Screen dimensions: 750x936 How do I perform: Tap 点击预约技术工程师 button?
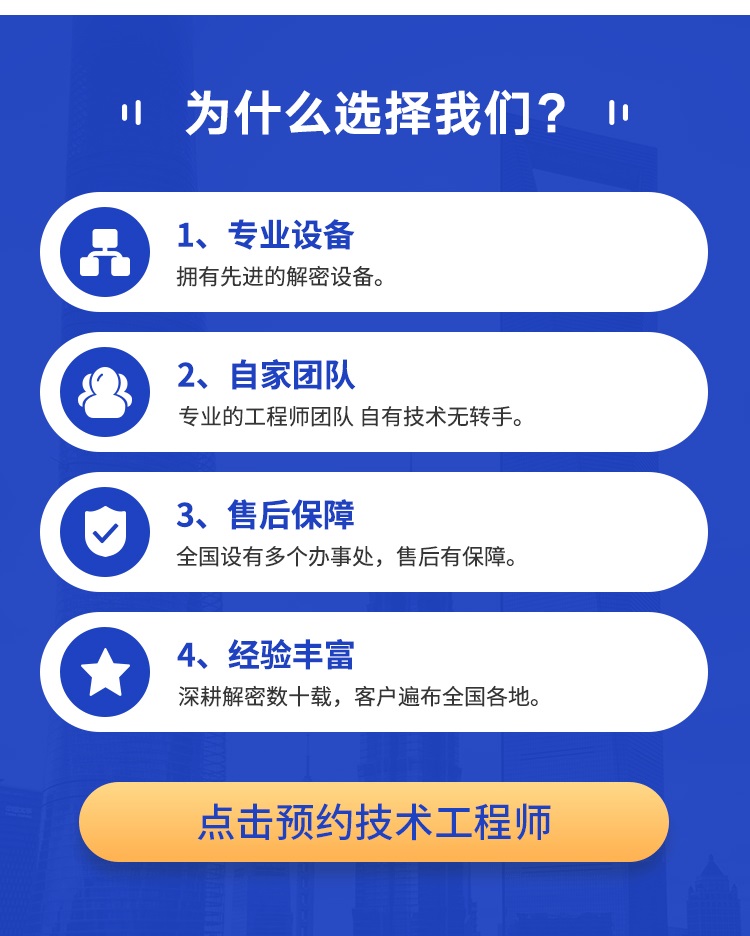pos(374,822)
